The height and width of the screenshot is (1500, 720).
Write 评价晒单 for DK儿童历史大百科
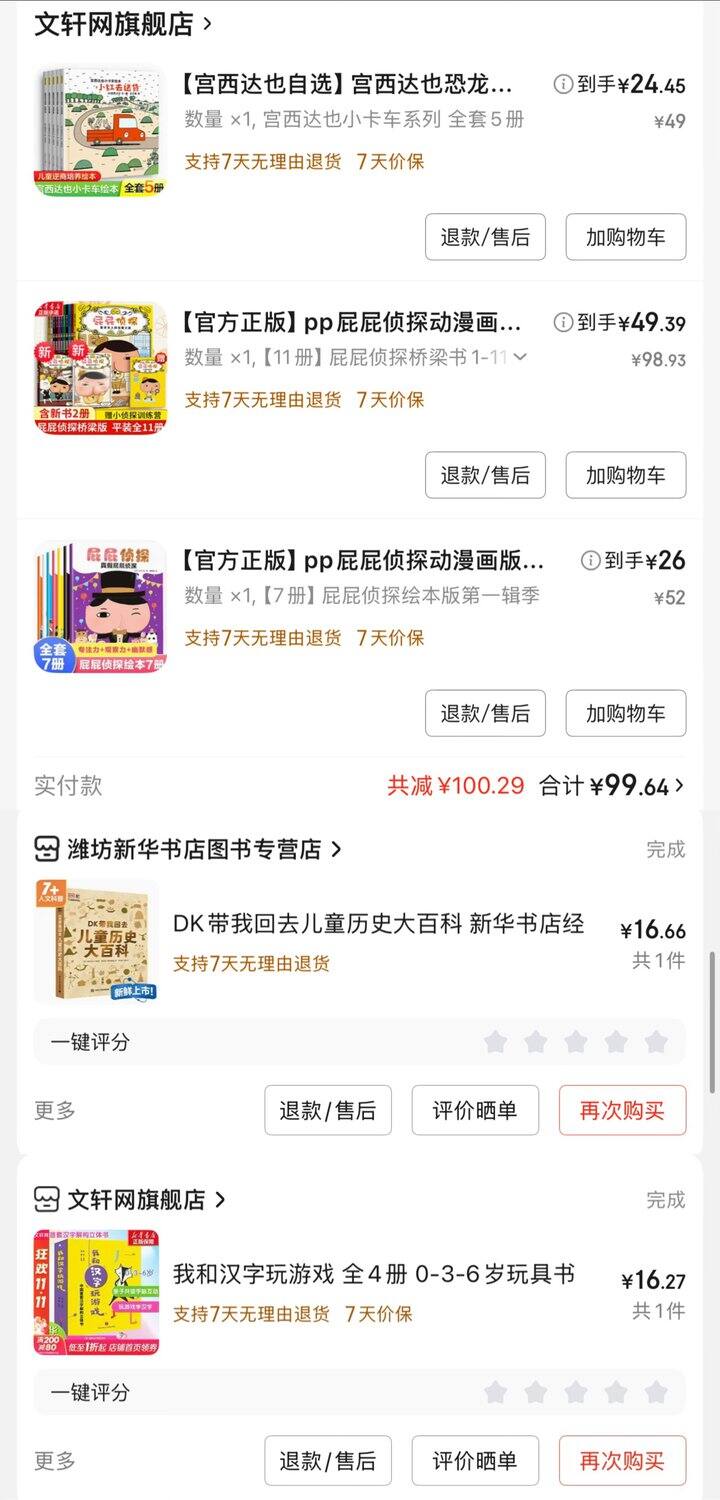coord(475,1110)
